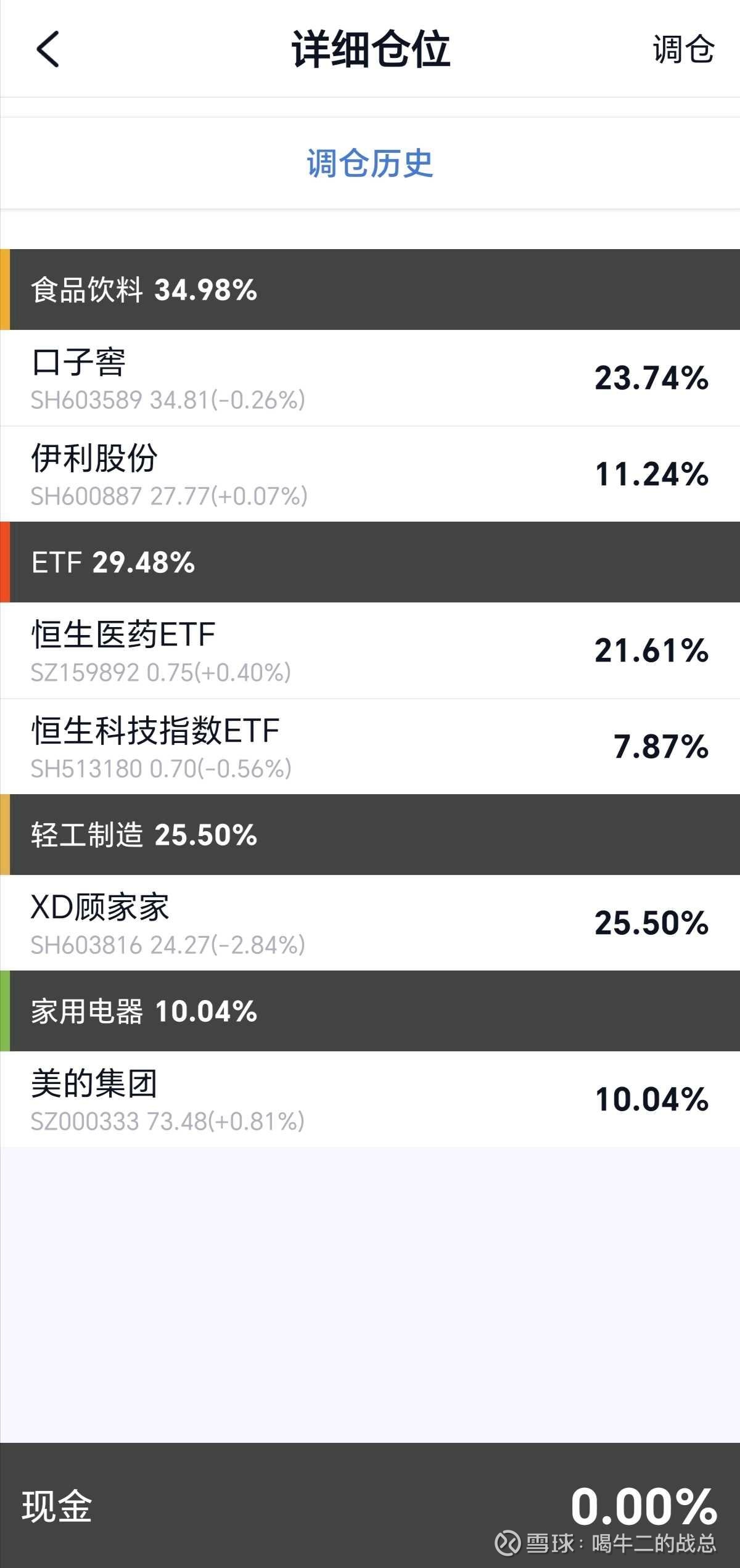Viewport: 740px width, 1568px height.
Task: Open the XD顾家家 holding
Action: pyautogui.click(x=370, y=923)
